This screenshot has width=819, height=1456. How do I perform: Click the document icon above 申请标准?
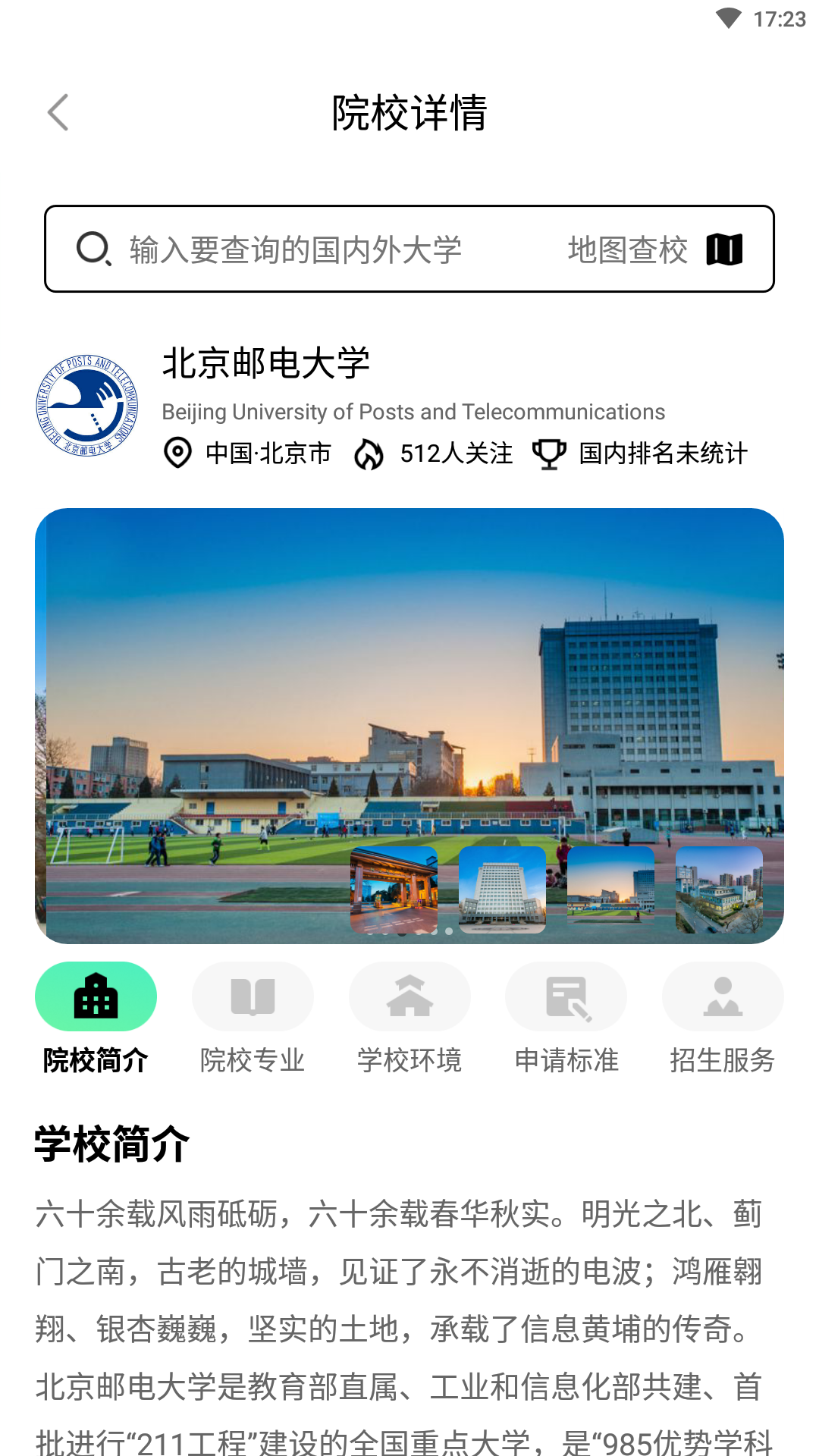pyautogui.click(x=566, y=996)
